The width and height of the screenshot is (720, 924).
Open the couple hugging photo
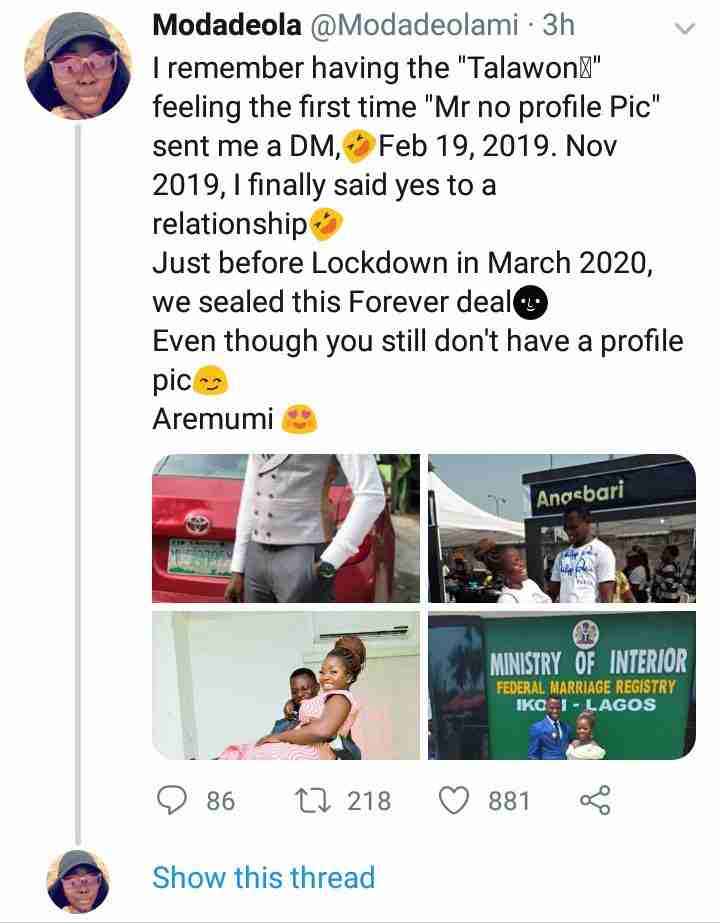click(285, 685)
